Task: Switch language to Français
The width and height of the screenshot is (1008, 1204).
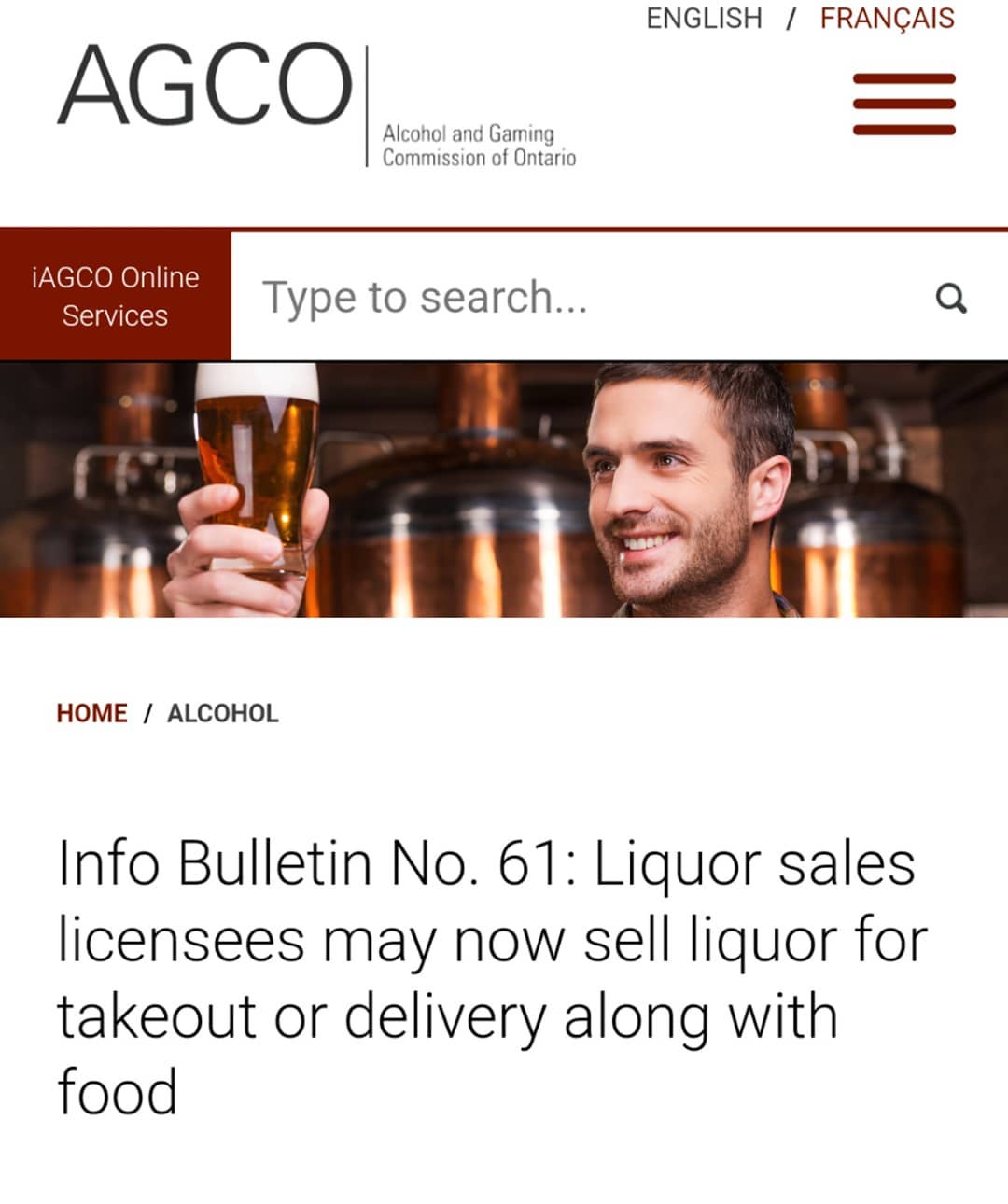Action: pyautogui.click(x=887, y=19)
